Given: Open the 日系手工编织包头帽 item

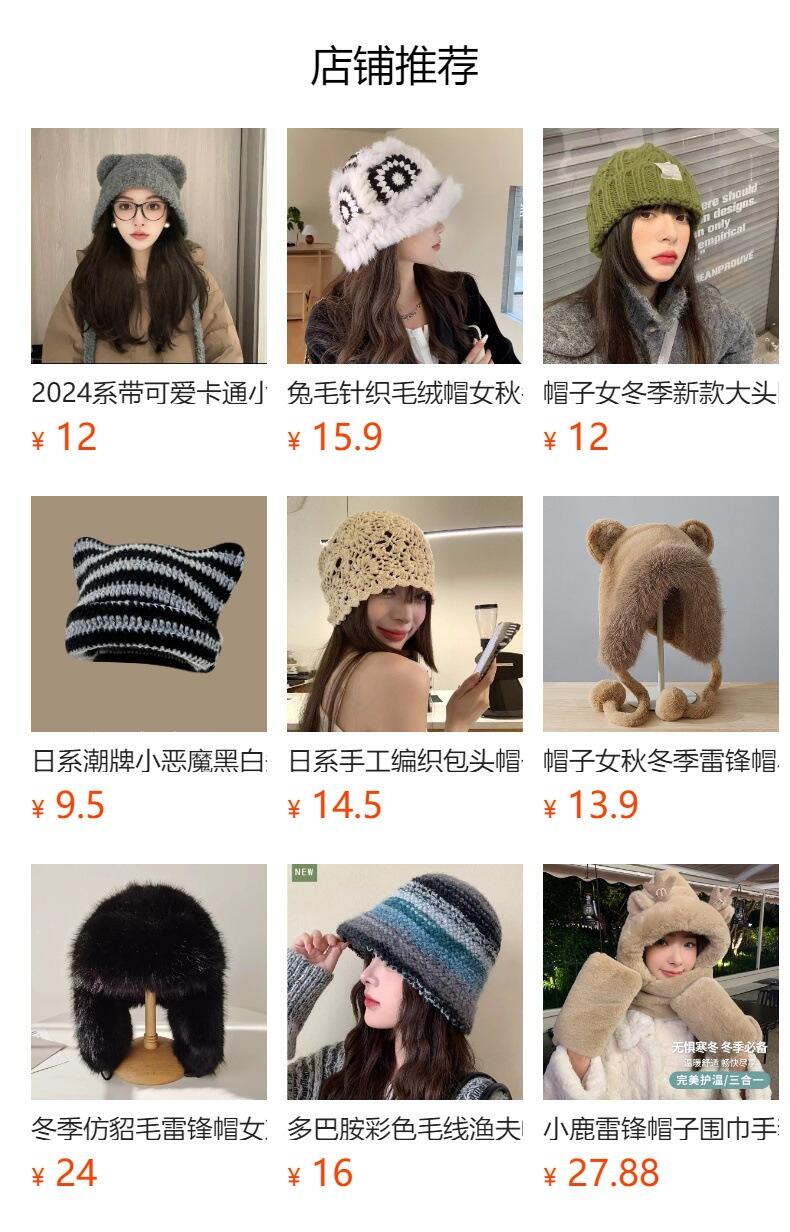Looking at the screenshot, I should click(404, 614).
